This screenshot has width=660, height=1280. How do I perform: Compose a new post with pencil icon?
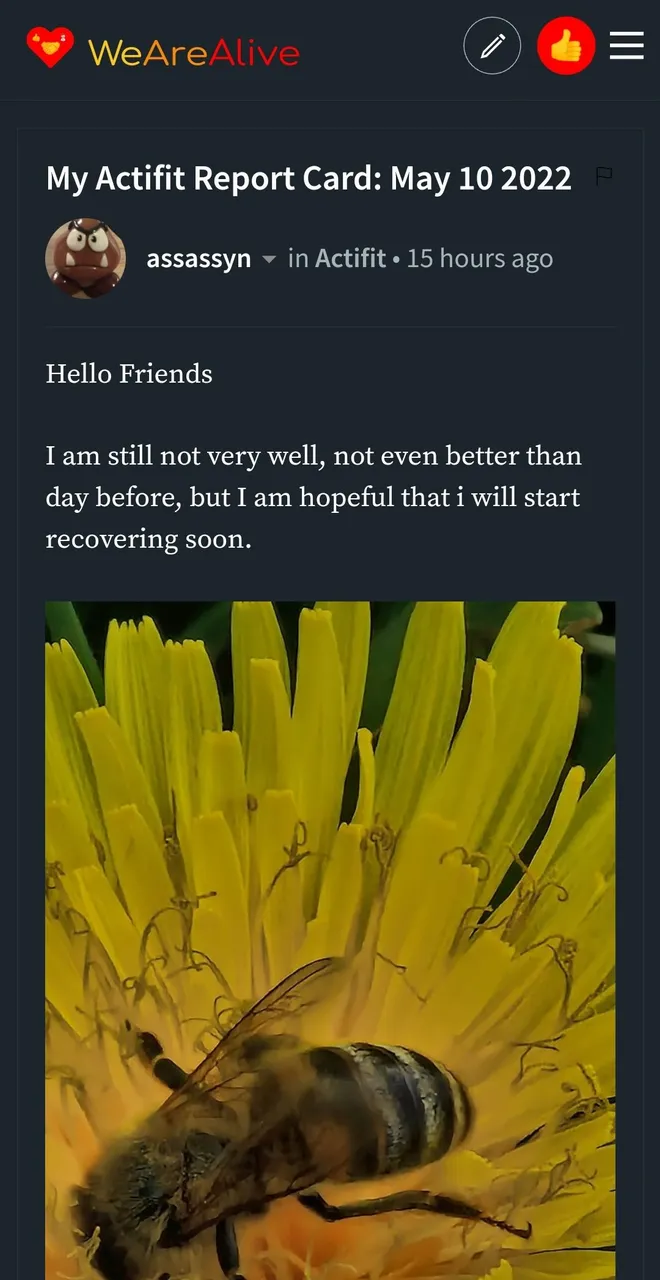492,46
